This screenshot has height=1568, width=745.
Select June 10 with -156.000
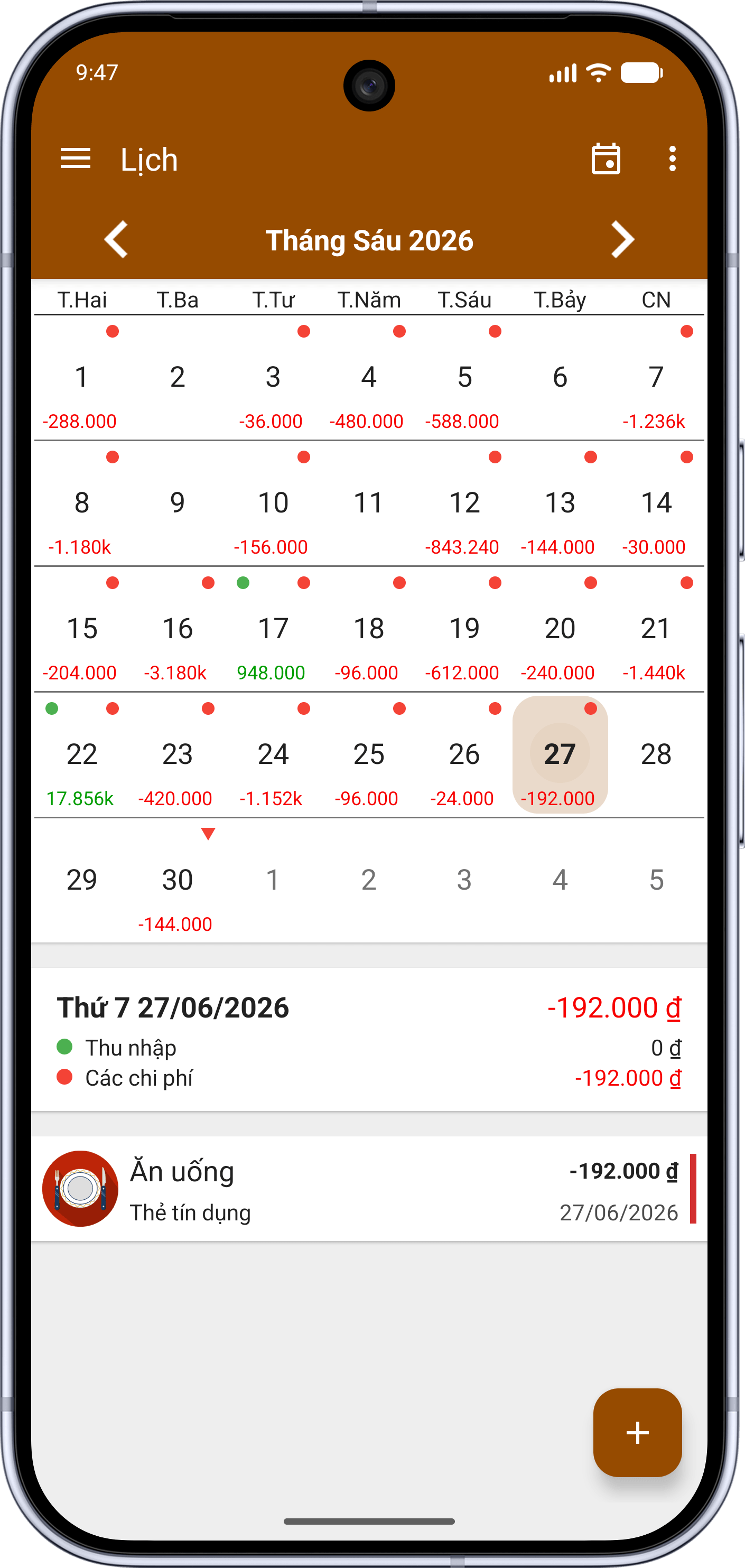click(x=273, y=503)
